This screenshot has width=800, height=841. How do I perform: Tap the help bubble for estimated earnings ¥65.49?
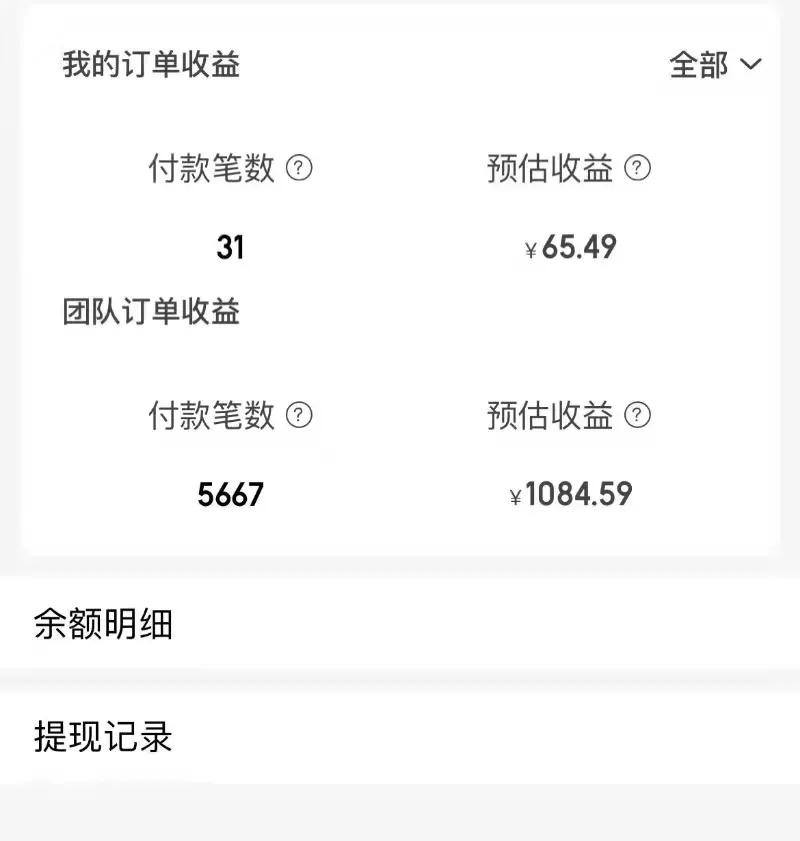click(x=635, y=169)
